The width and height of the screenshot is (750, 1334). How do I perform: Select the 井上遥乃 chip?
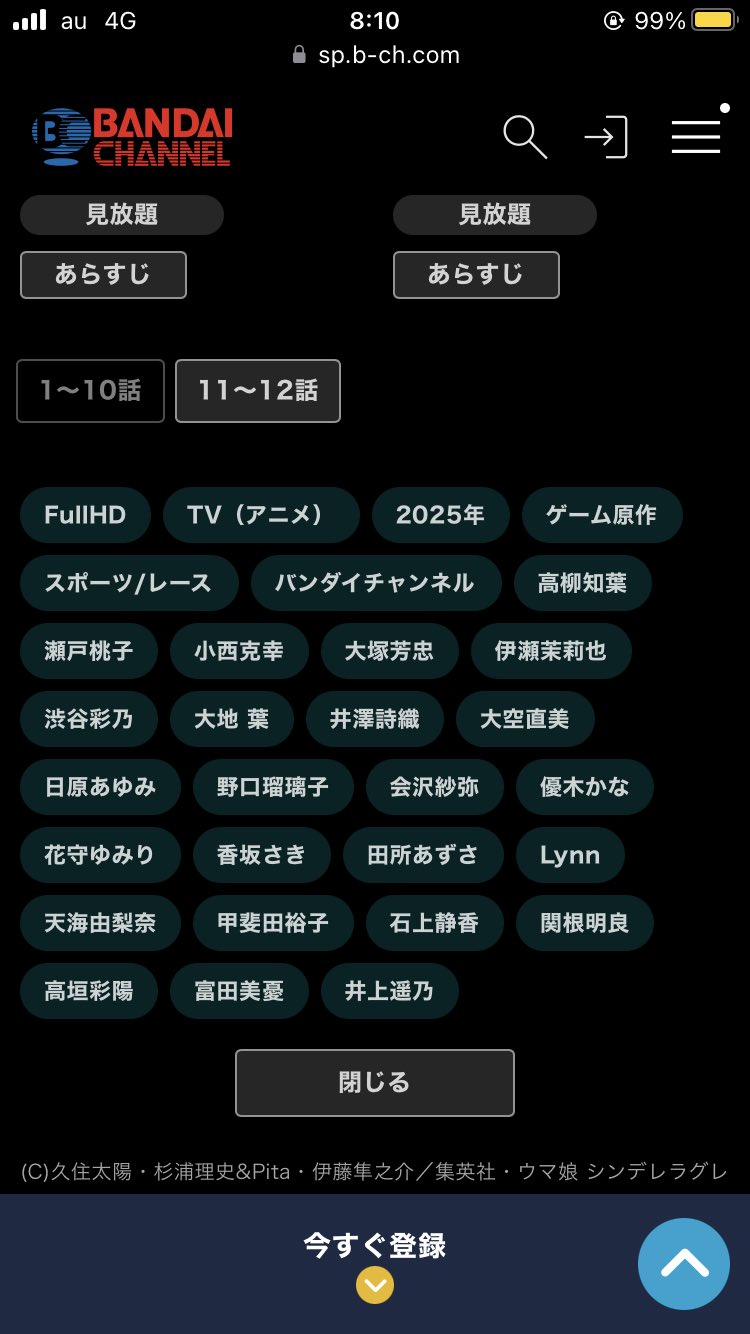(x=390, y=991)
